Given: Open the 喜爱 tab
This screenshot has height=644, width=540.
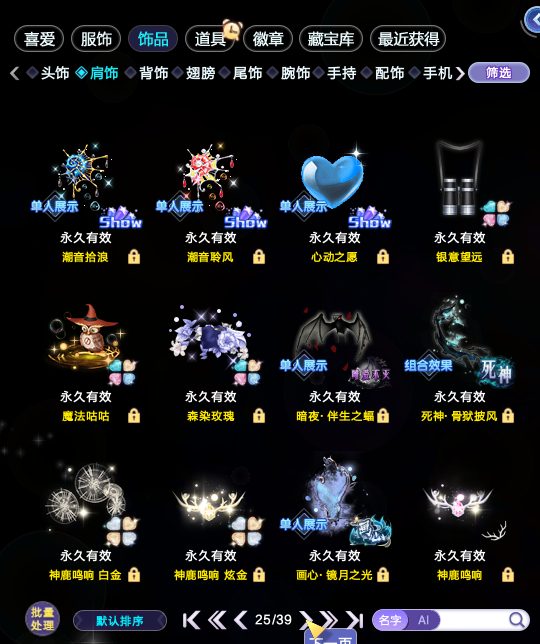Looking at the screenshot, I should (x=39, y=39).
